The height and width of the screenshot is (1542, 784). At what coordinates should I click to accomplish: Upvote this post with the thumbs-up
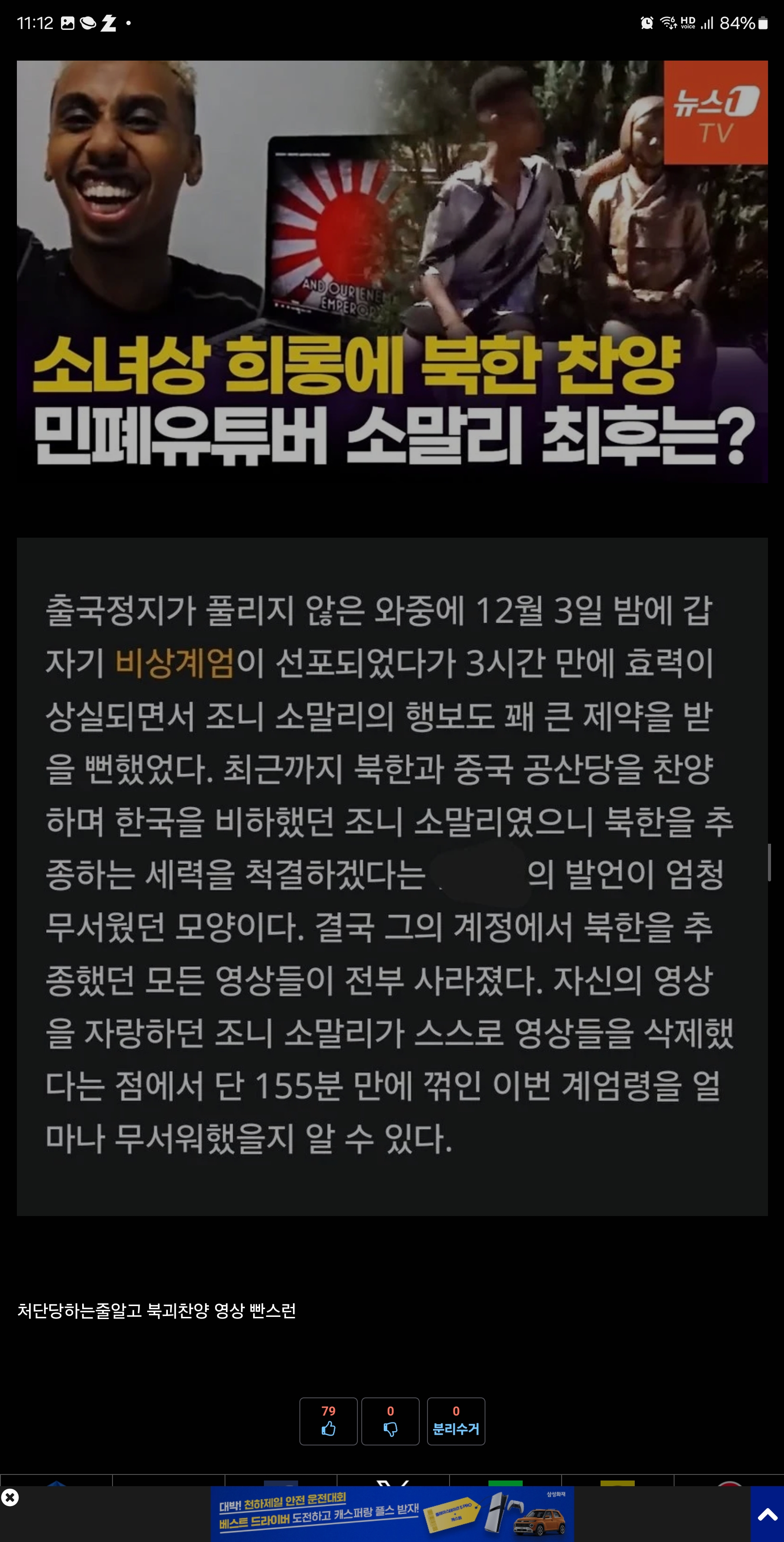click(328, 1421)
